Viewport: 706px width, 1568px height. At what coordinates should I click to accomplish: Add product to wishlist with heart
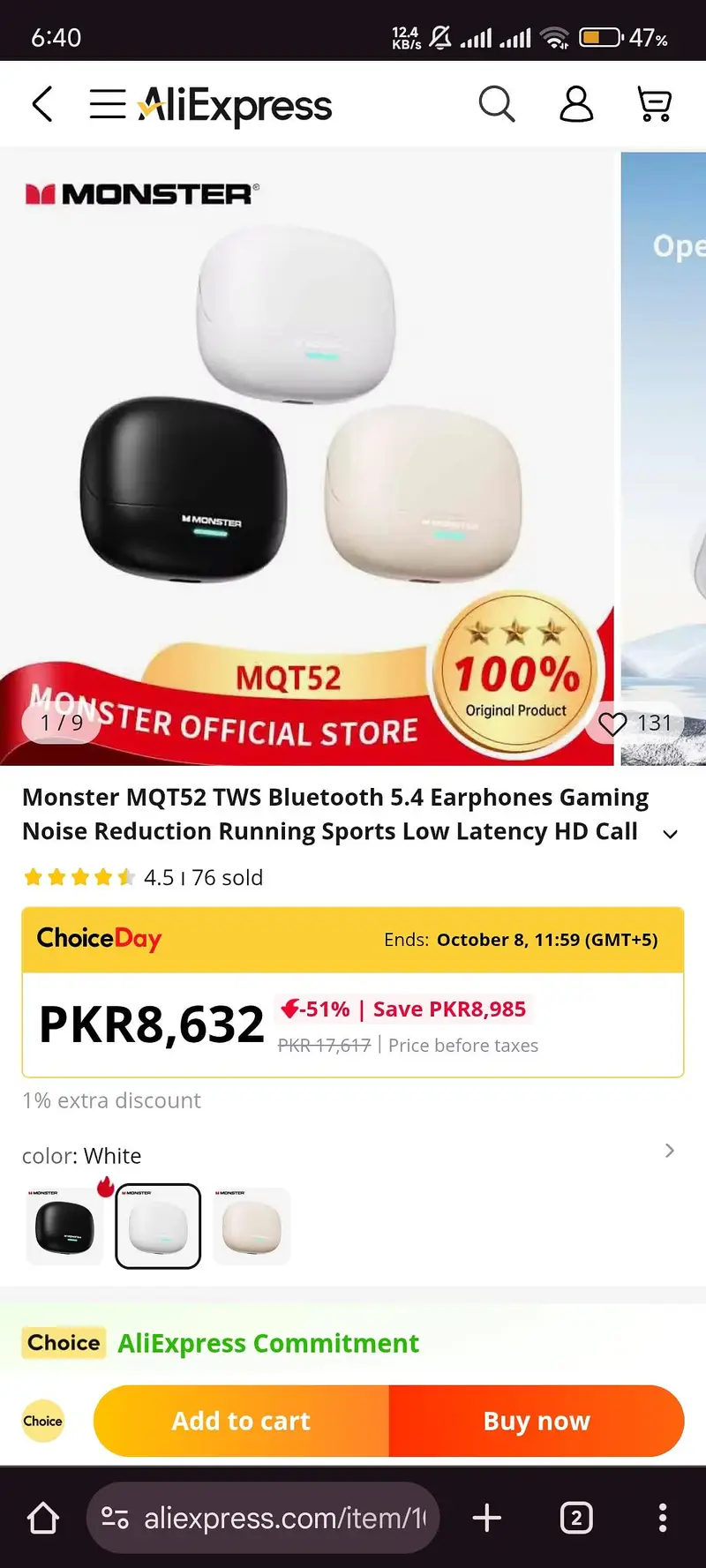click(612, 724)
